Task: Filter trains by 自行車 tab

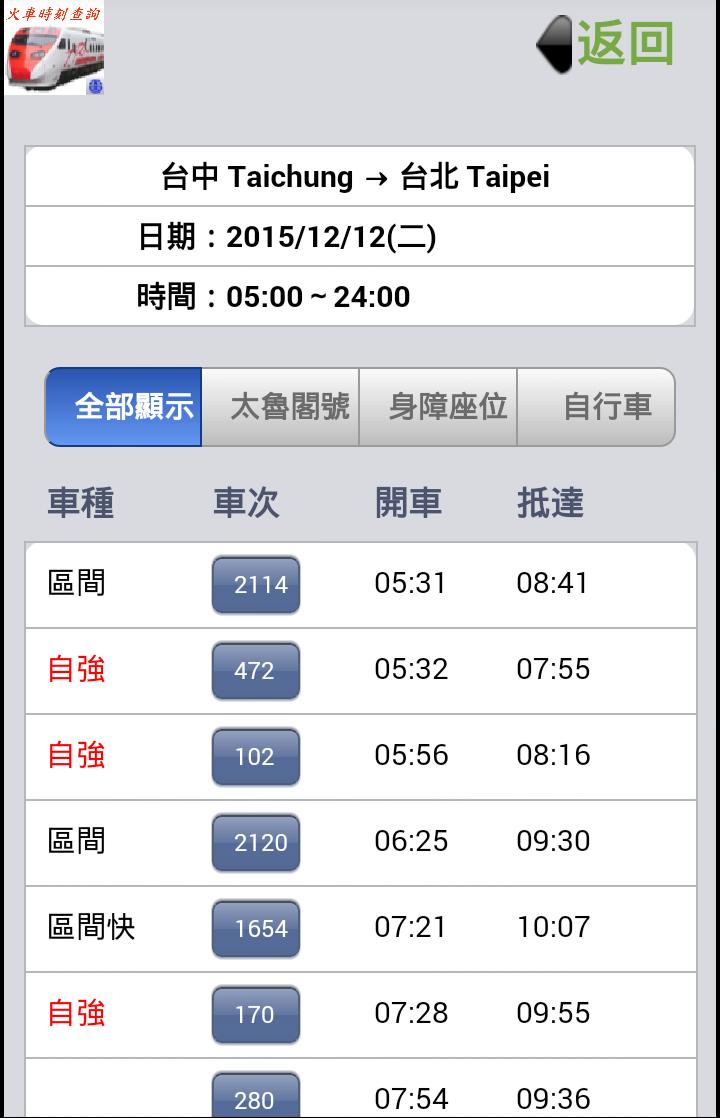Action: (596, 407)
